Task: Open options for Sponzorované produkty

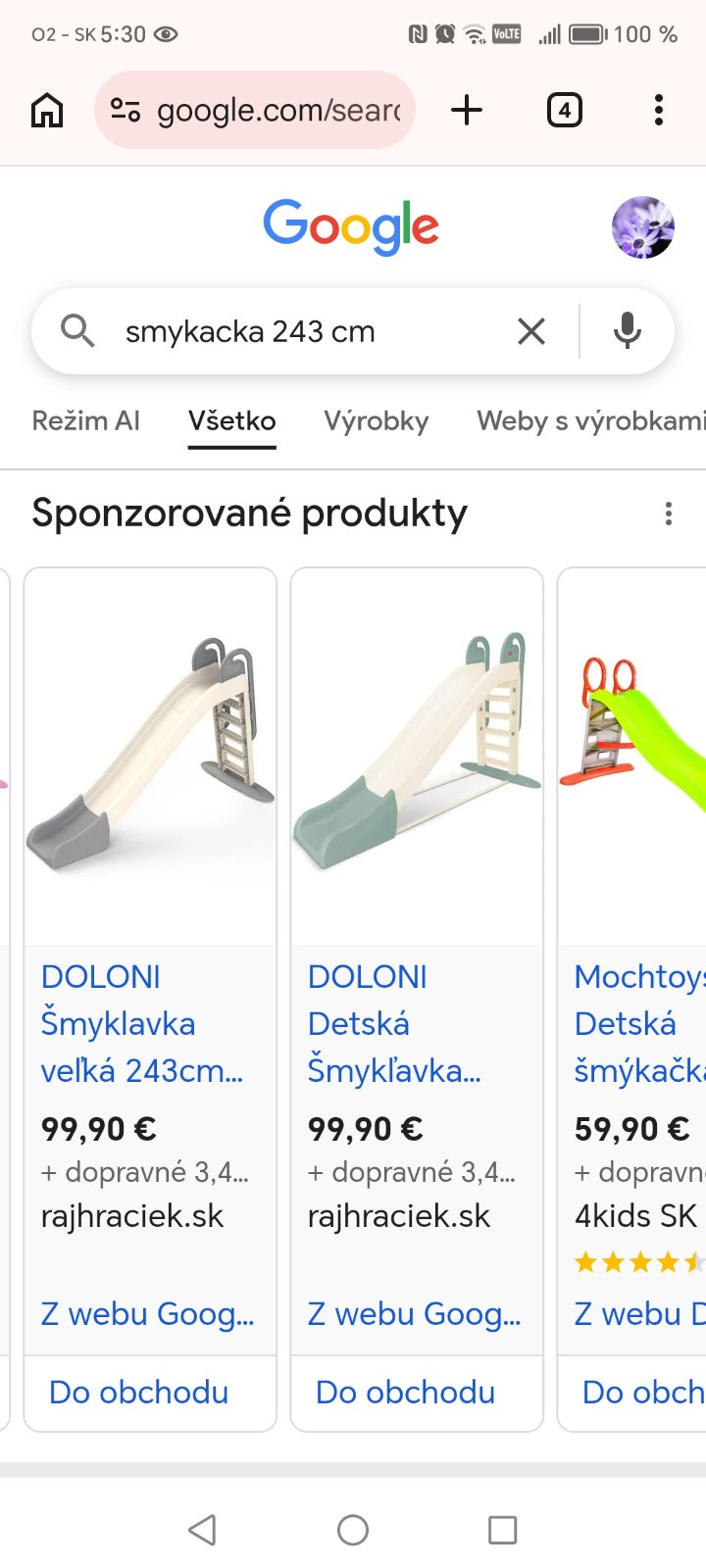Action: click(x=669, y=514)
